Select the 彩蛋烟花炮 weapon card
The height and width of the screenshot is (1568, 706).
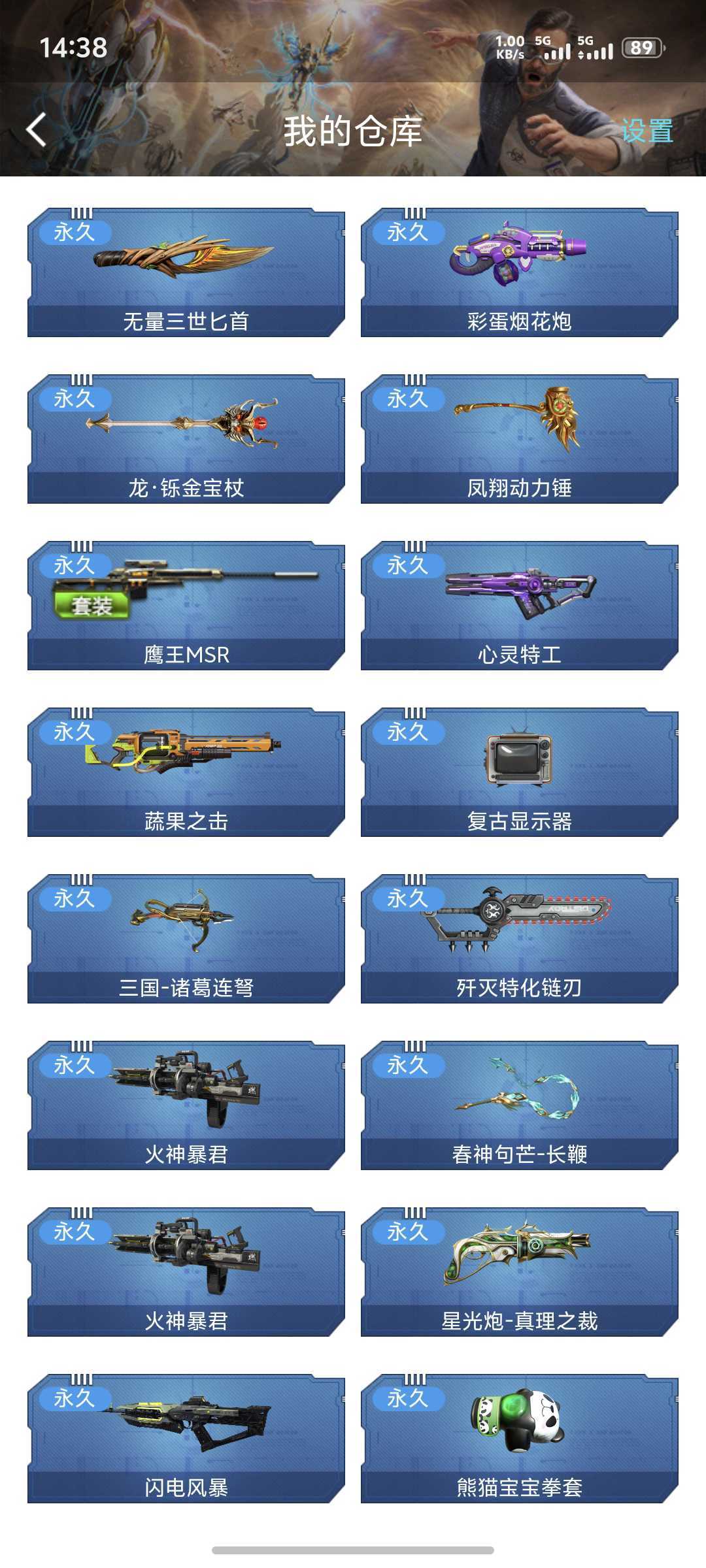[x=520, y=272]
